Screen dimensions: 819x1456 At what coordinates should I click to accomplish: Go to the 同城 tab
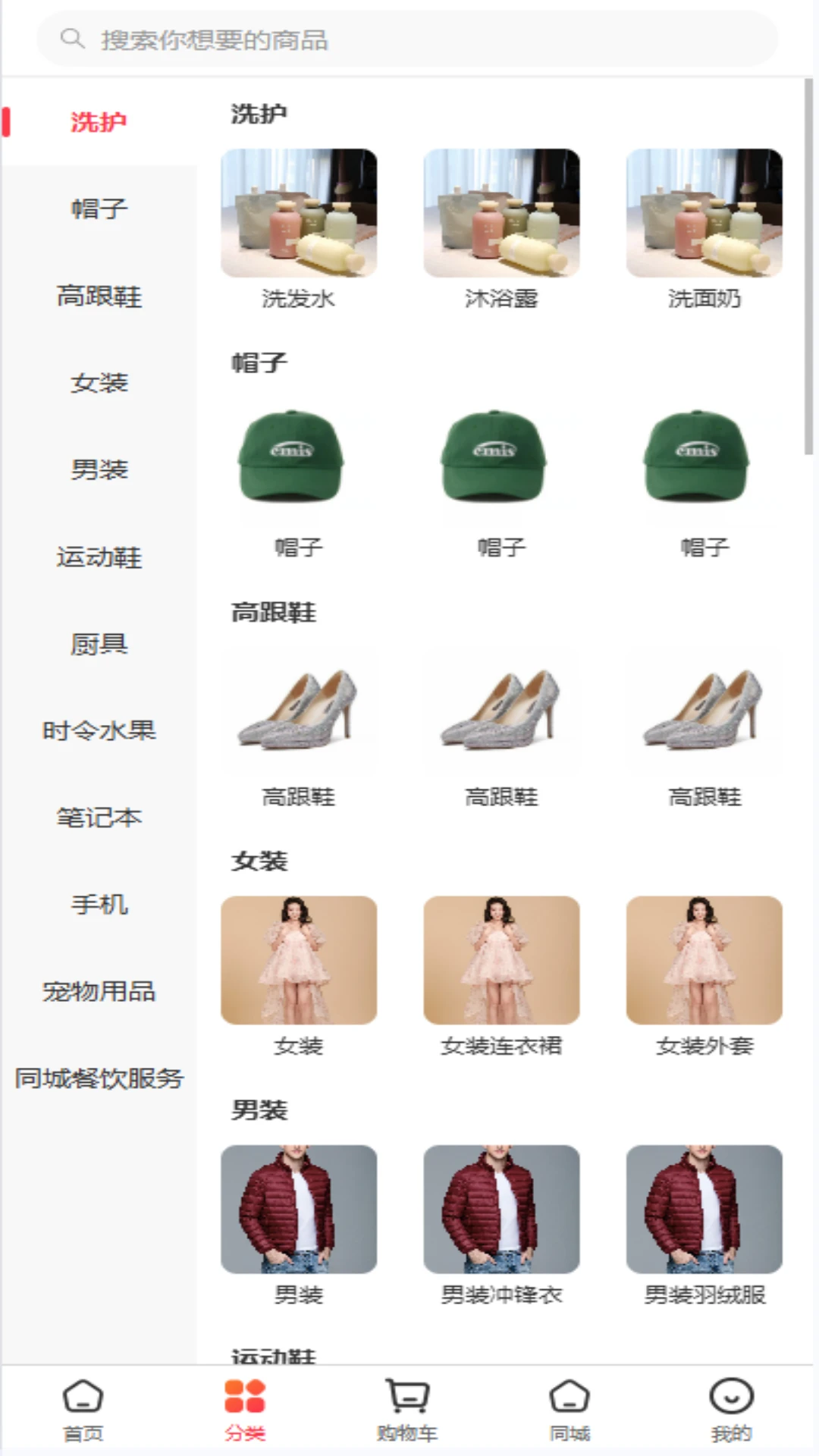(x=570, y=1409)
